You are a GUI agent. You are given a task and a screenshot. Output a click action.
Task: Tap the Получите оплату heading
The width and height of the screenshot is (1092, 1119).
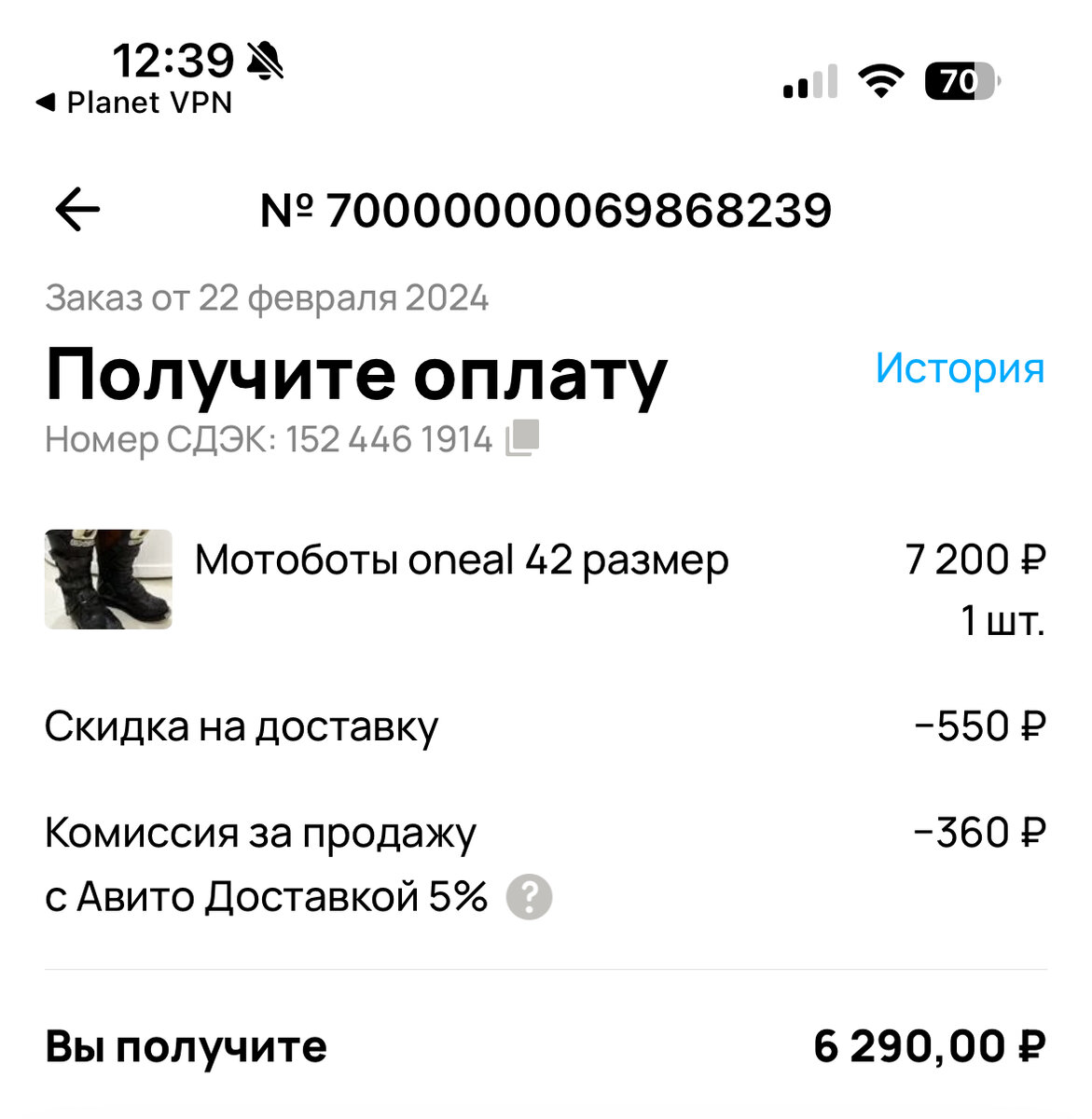[356, 373]
